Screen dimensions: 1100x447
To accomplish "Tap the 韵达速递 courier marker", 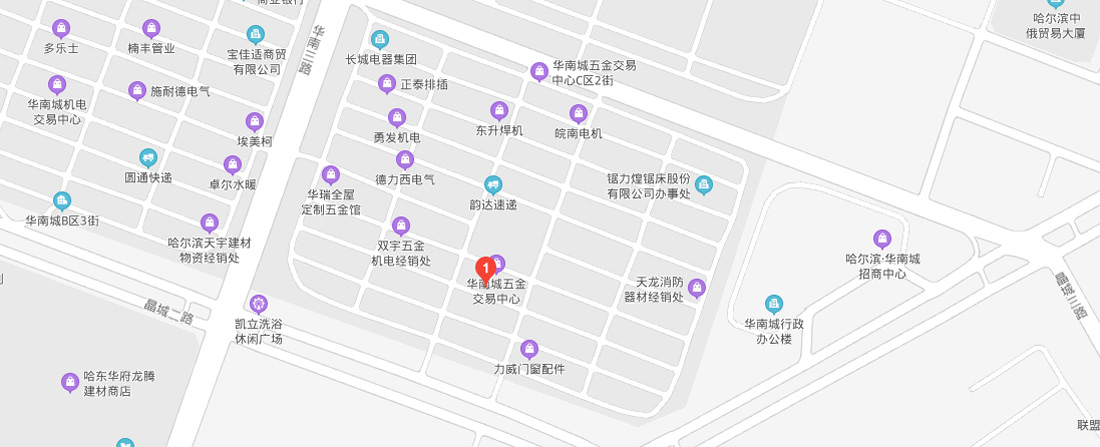I will [492, 184].
